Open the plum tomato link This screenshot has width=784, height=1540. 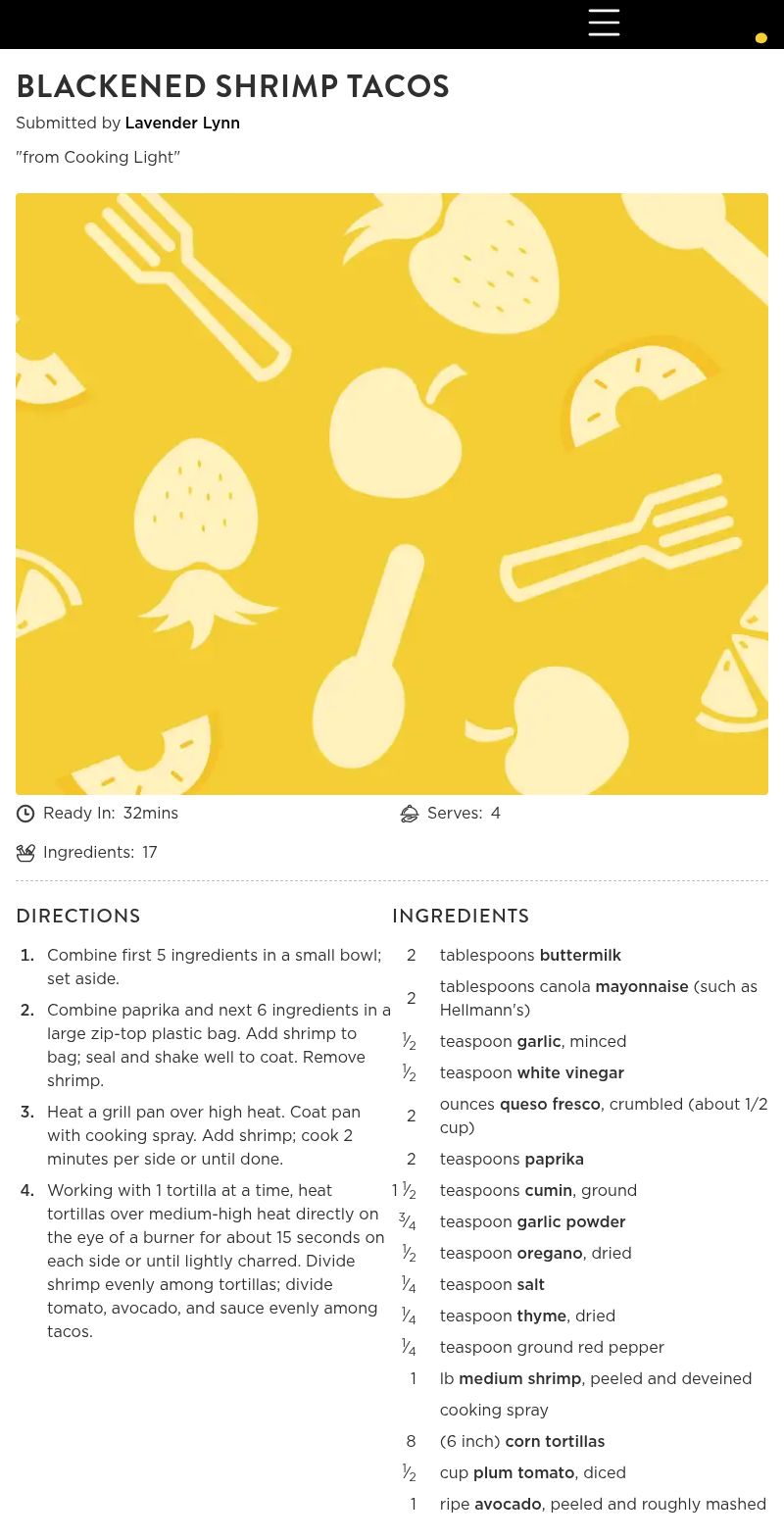[x=523, y=1472]
